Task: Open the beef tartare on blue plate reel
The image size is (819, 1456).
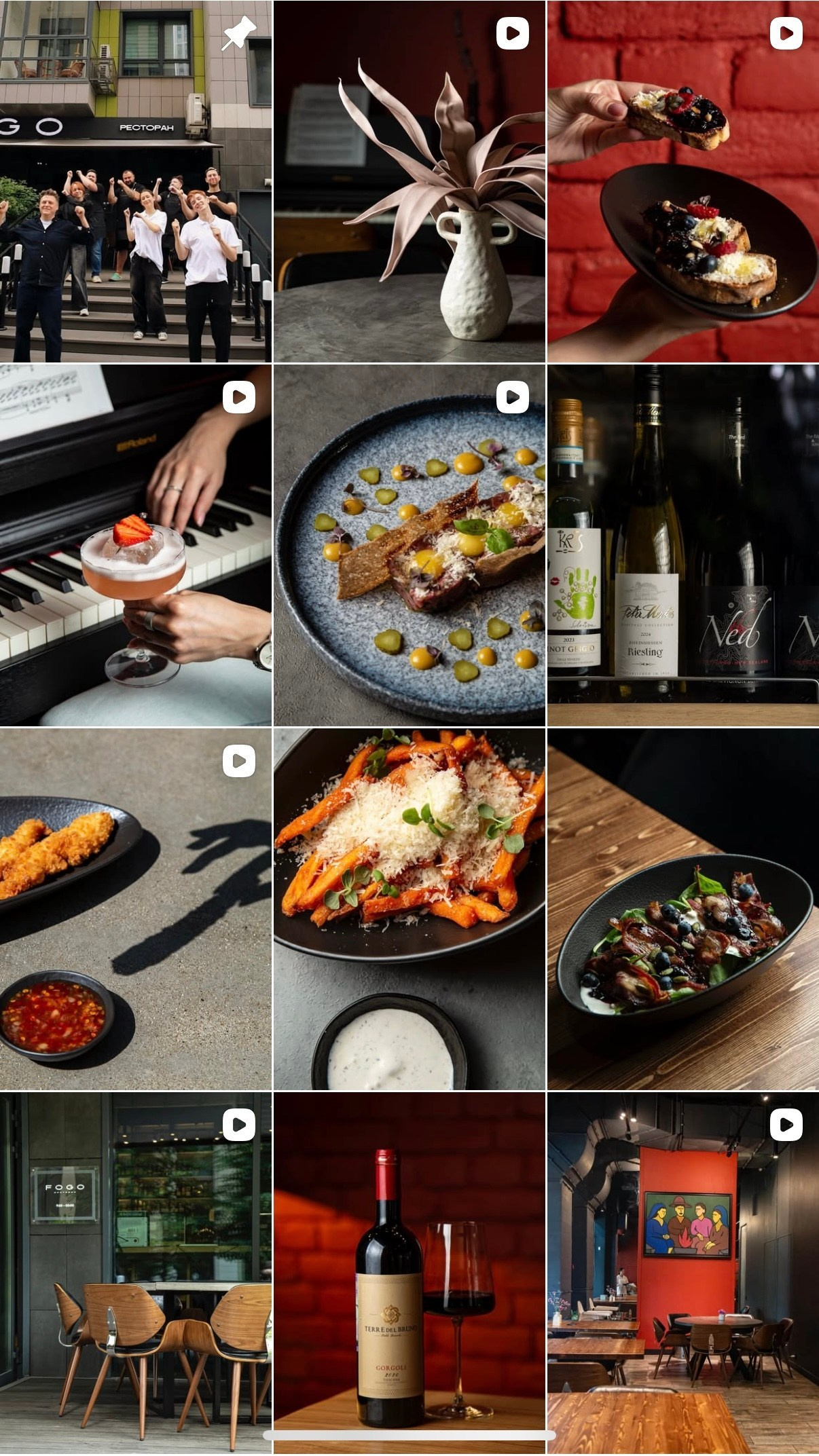Action: 409,545
